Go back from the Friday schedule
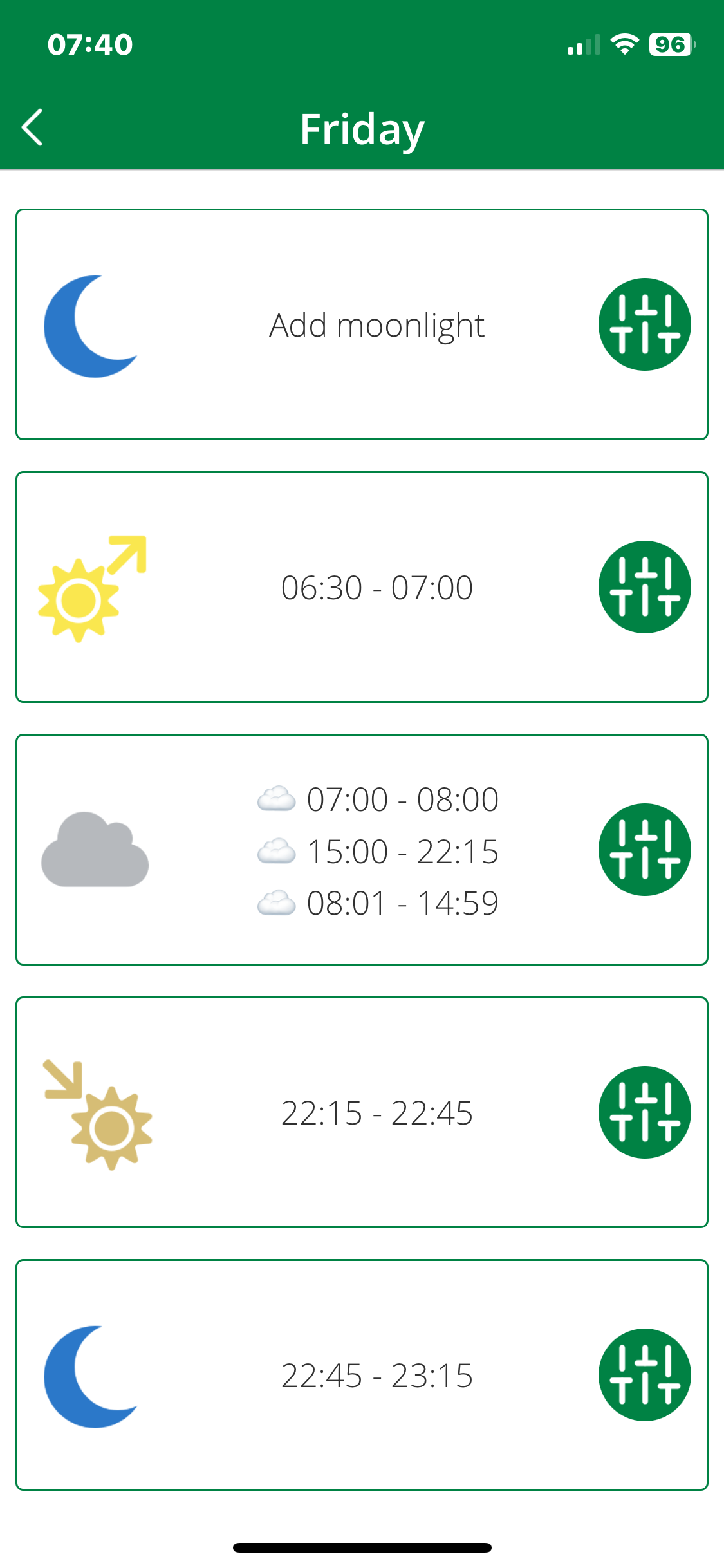The width and height of the screenshot is (724, 1568). (x=32, y=127)
